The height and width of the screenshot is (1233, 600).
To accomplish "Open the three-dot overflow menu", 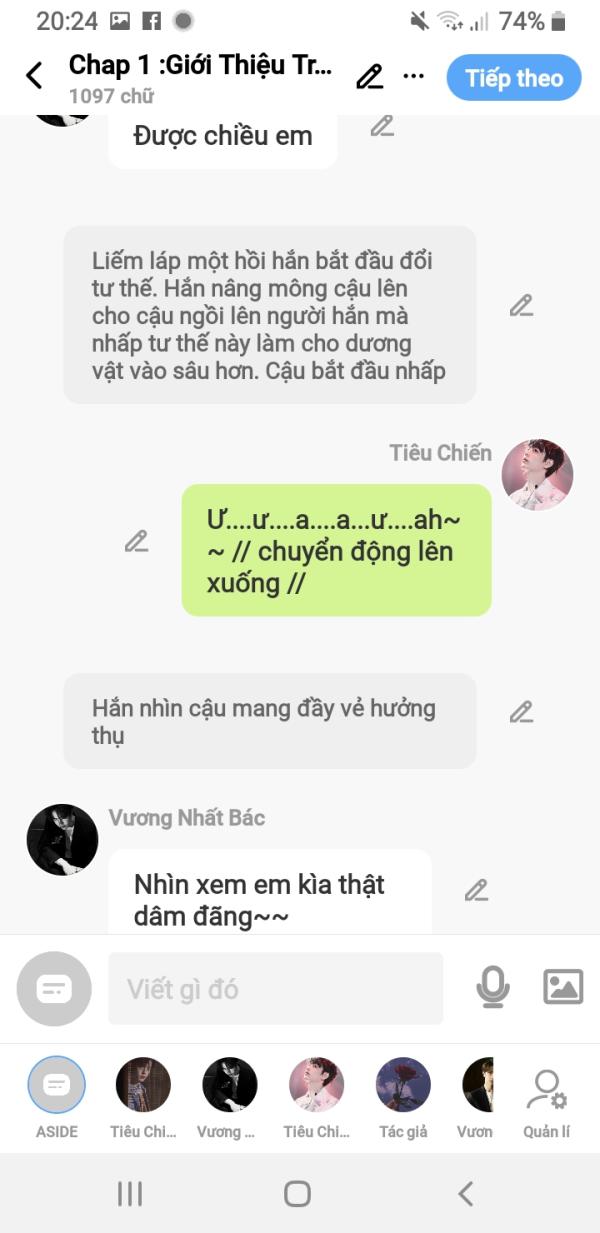I will [413, 77].
